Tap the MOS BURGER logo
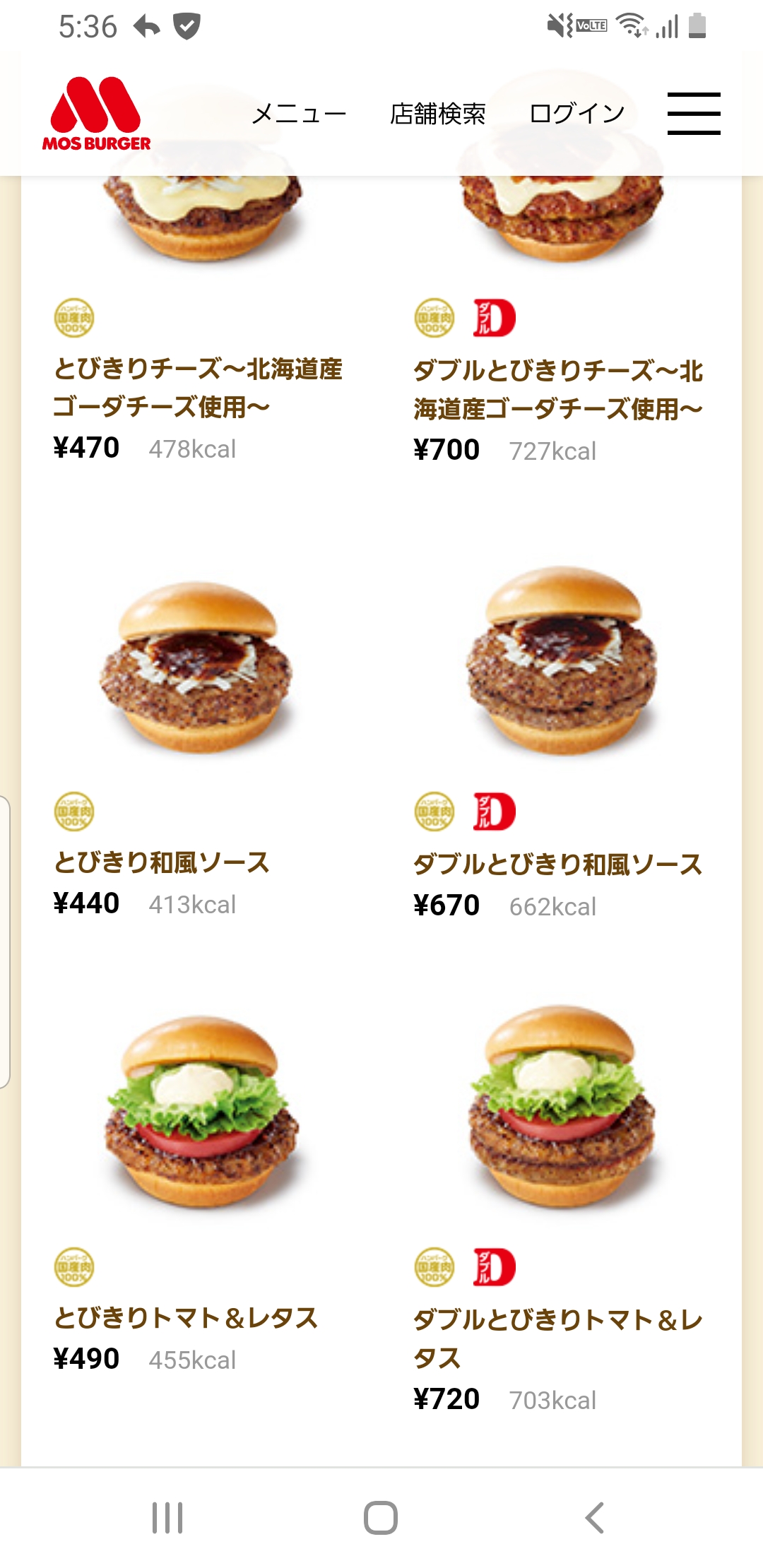Image resolution: width=763 pixels, height=1568 pixels. 97,114
